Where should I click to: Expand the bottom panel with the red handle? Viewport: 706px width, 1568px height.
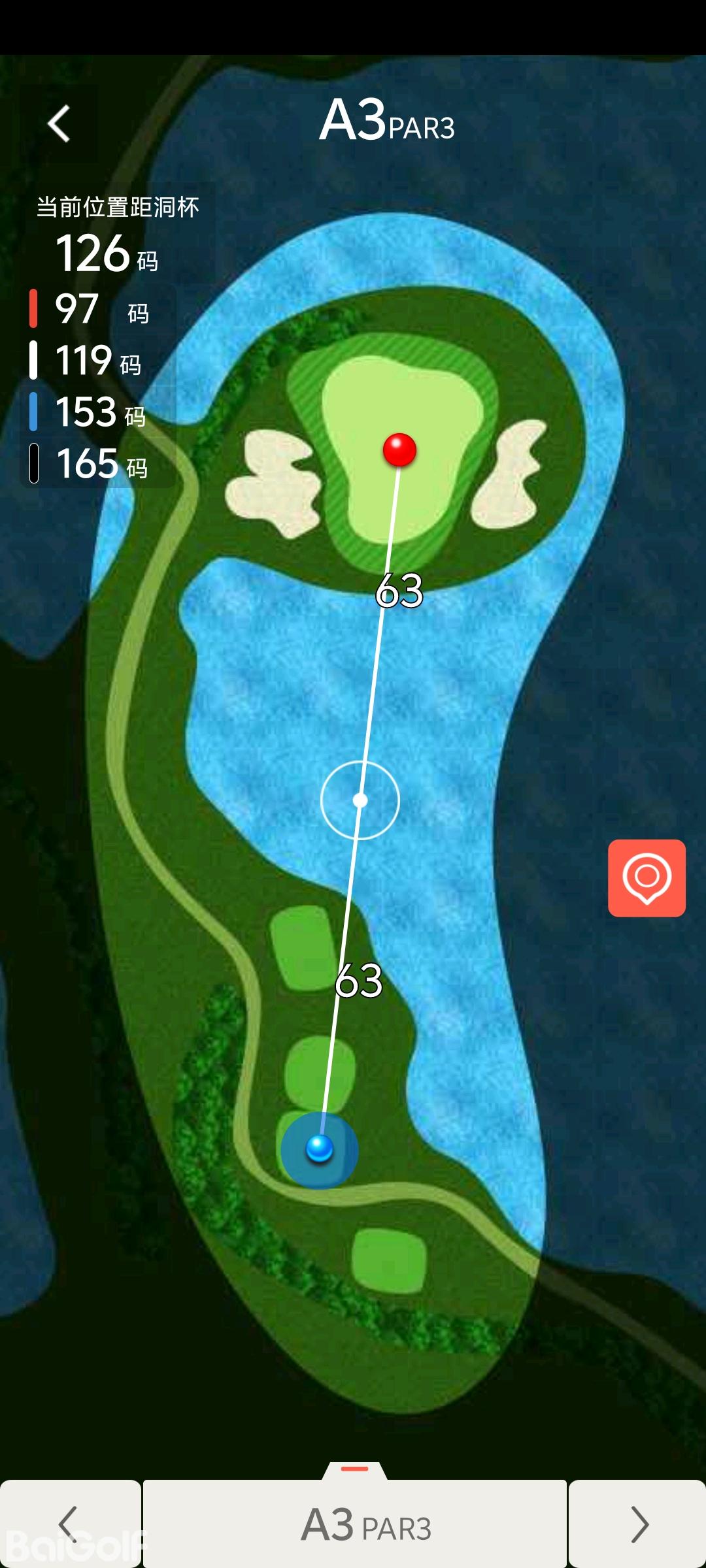pos(355,1469)
